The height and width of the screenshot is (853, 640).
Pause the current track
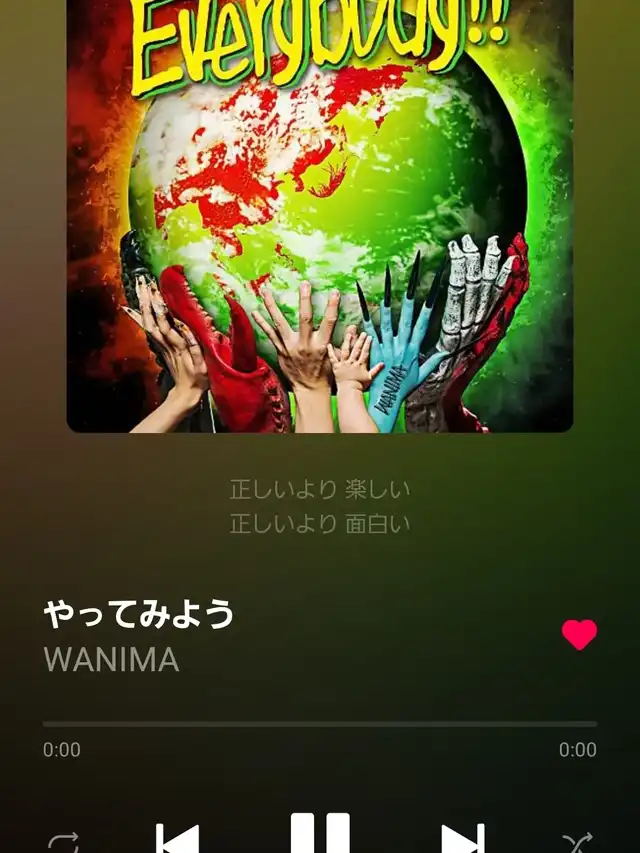(x=320, y=836)
